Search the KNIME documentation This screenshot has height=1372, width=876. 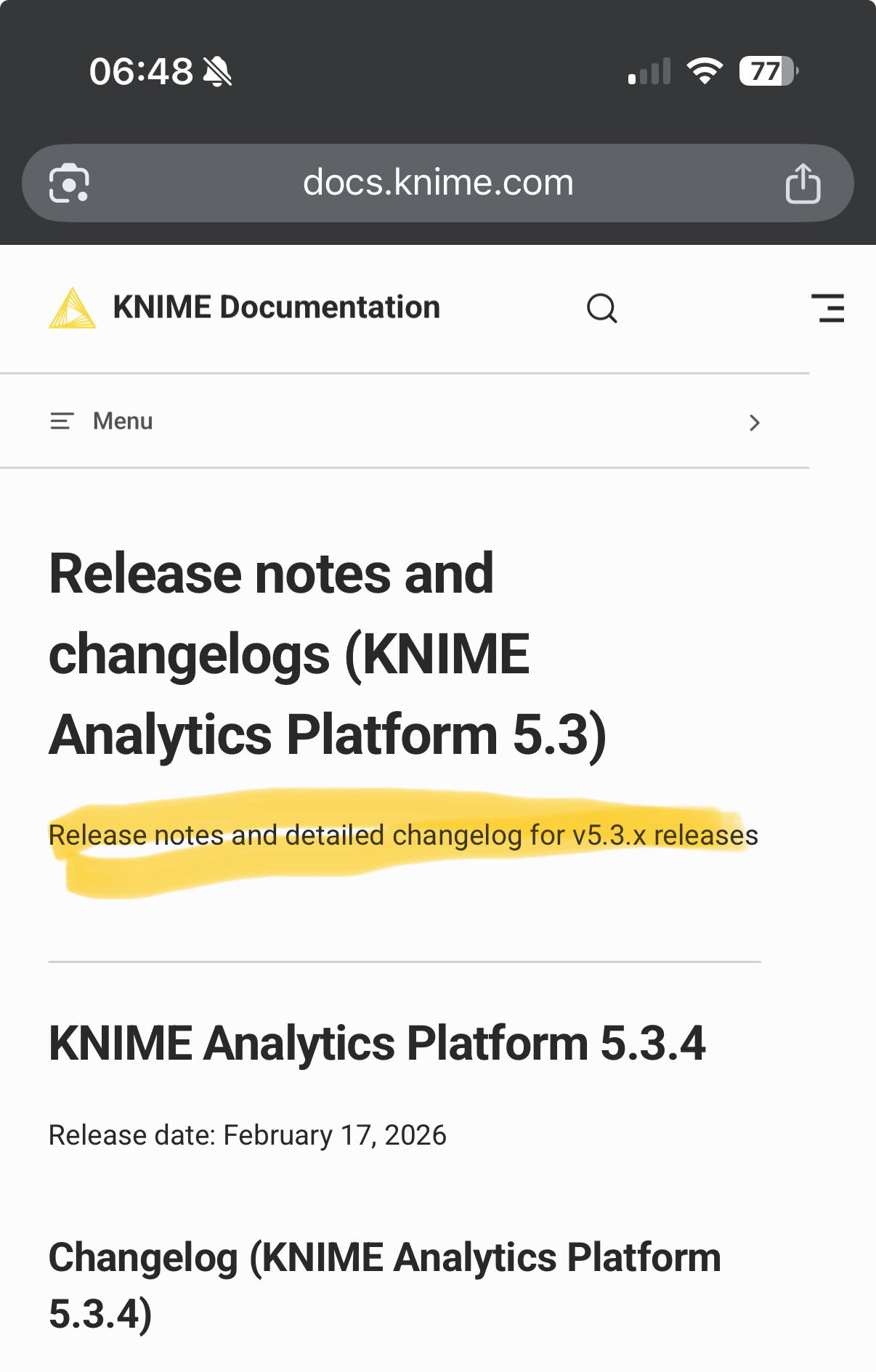point(601,308)
